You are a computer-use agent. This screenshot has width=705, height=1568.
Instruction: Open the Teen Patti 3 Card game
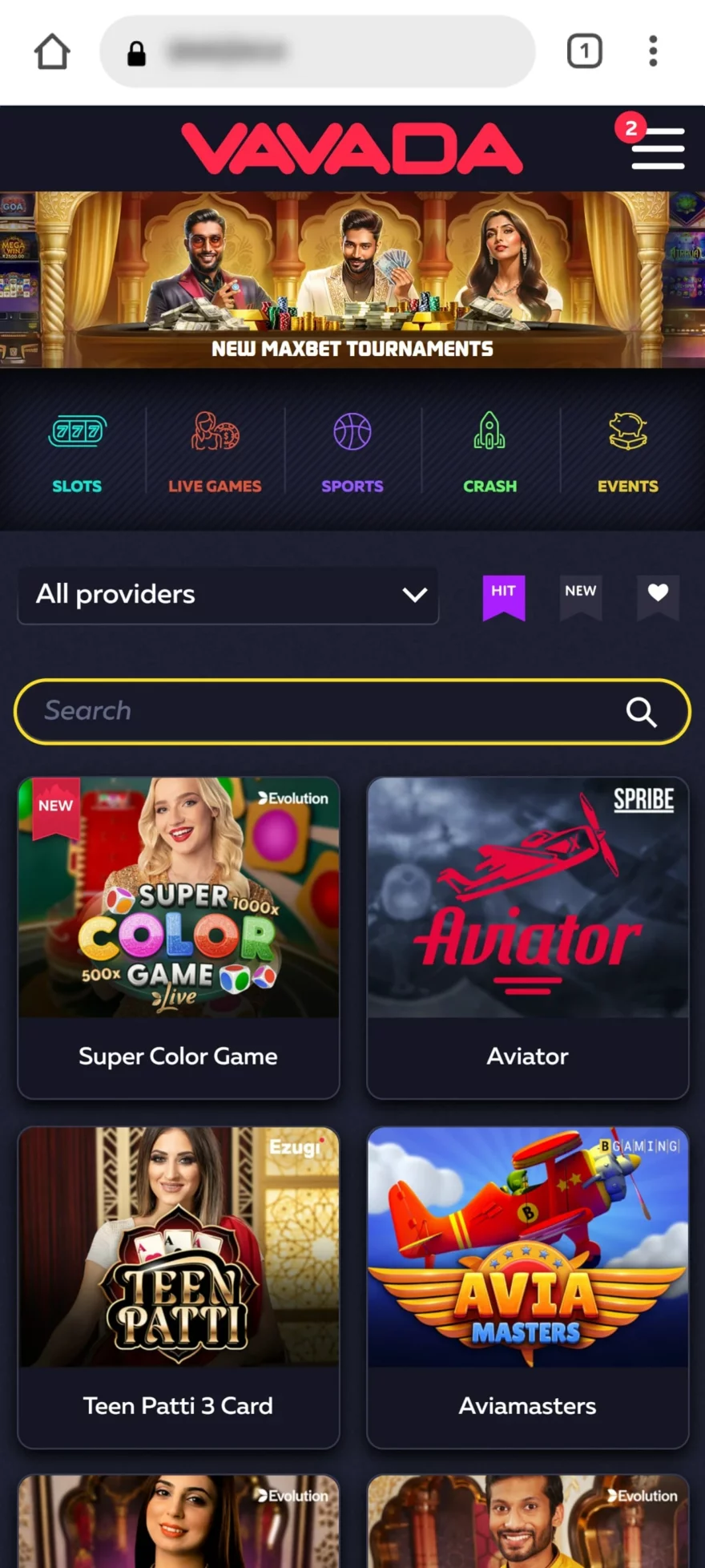pos(179,1286)
